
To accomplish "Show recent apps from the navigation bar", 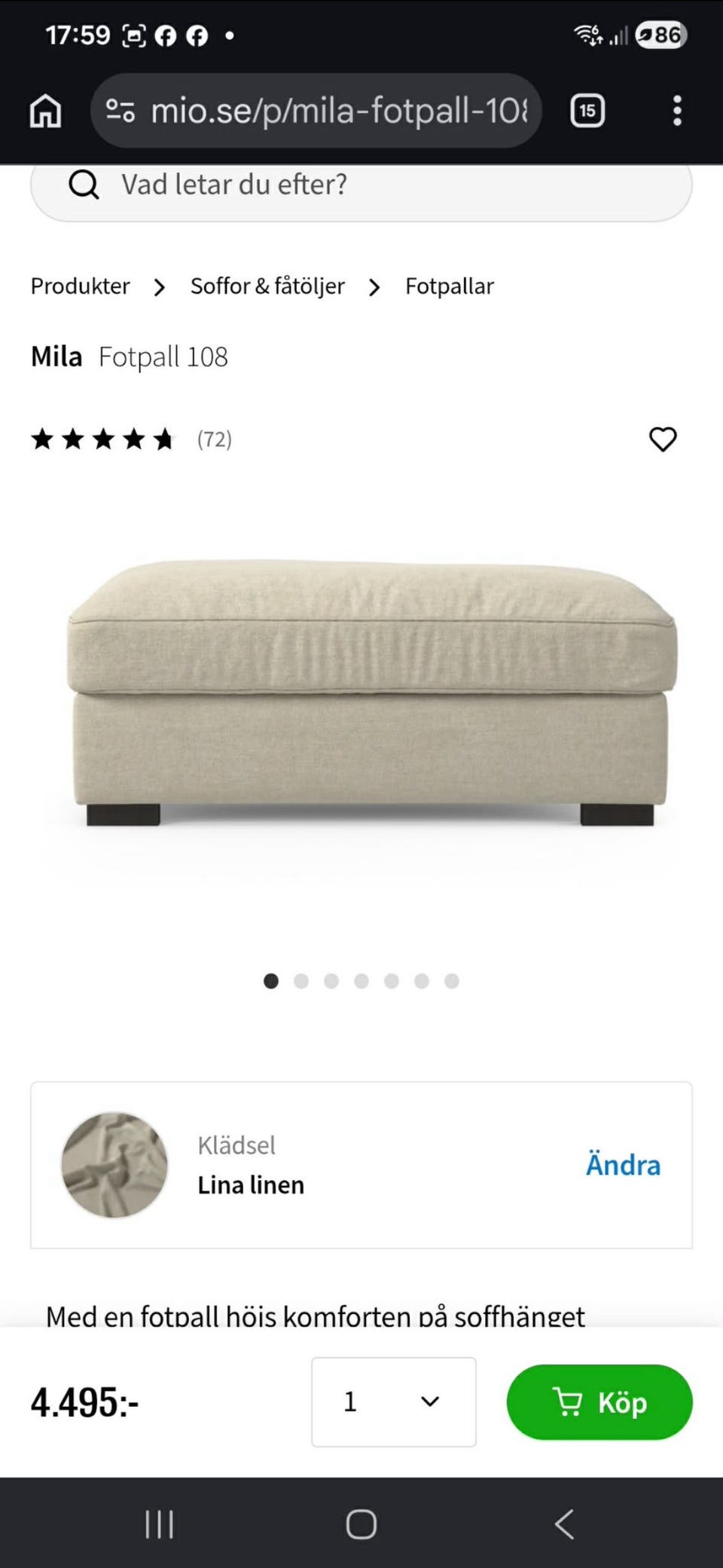I will [159, 1524].
